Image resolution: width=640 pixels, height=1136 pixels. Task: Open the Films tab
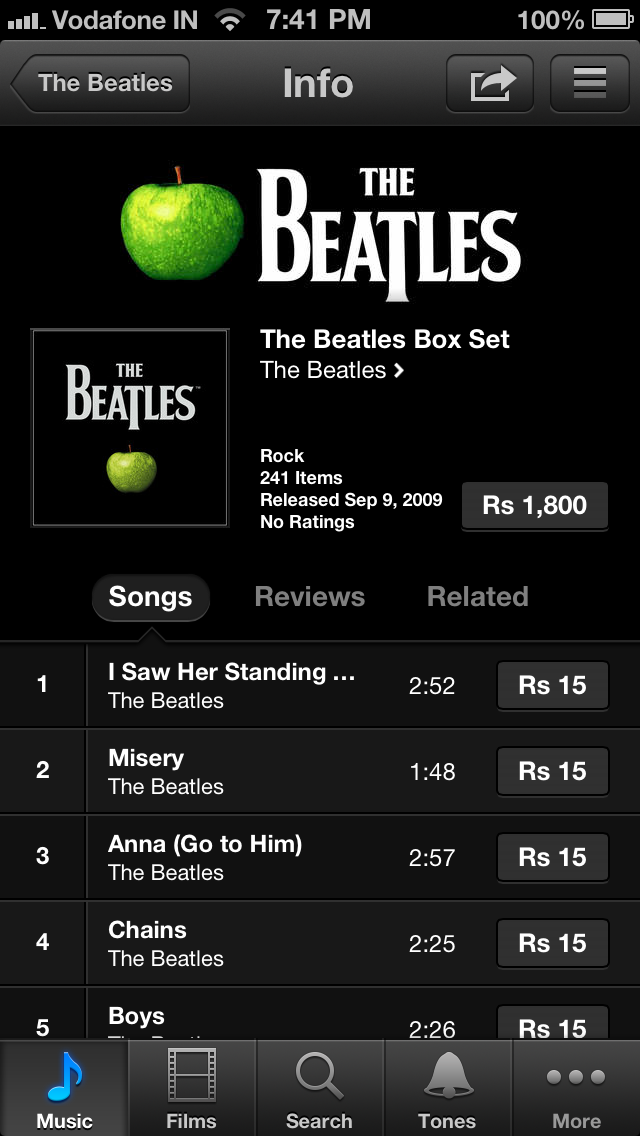[192, 1088]
